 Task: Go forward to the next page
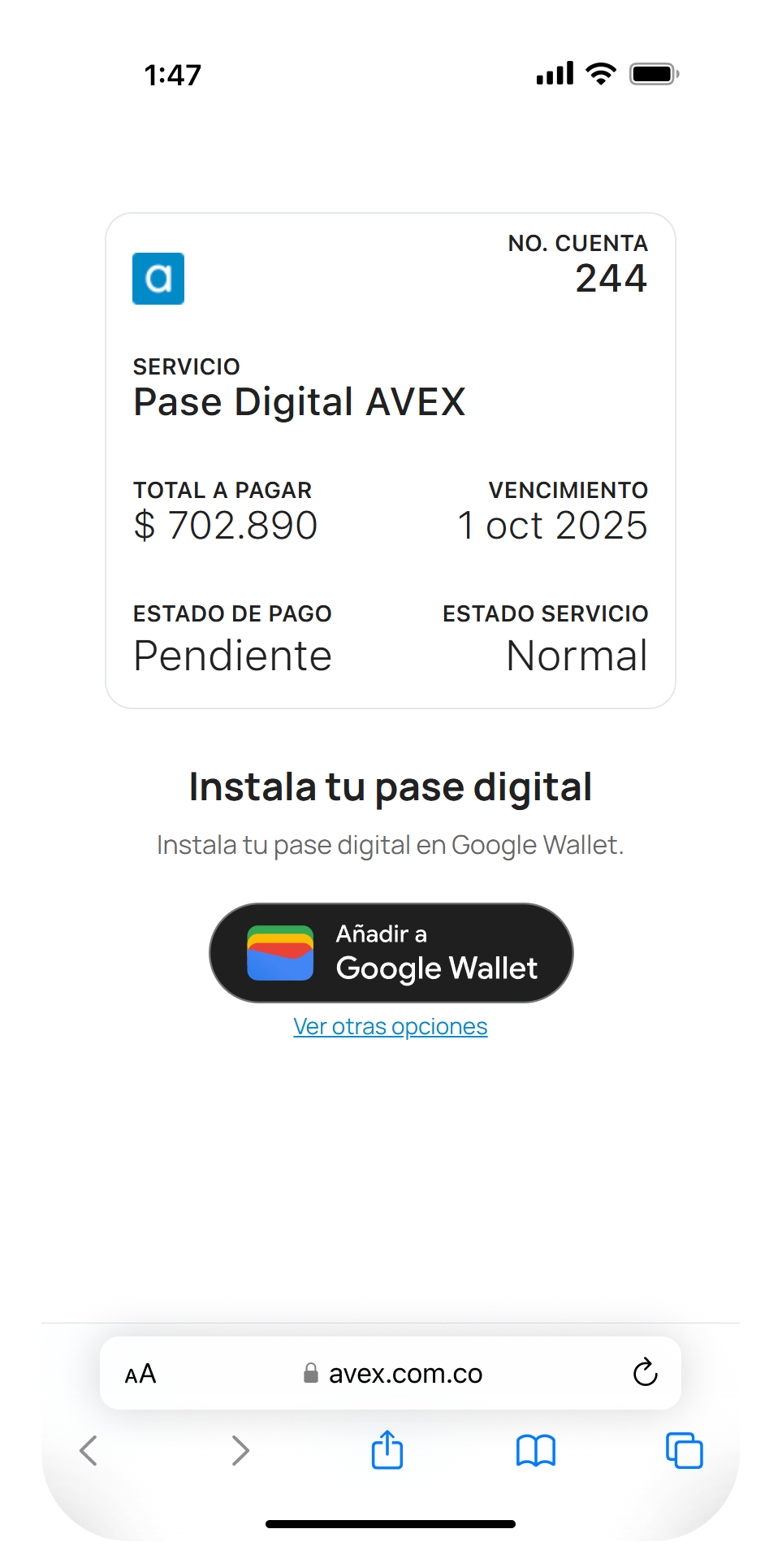pos(240,1450)
